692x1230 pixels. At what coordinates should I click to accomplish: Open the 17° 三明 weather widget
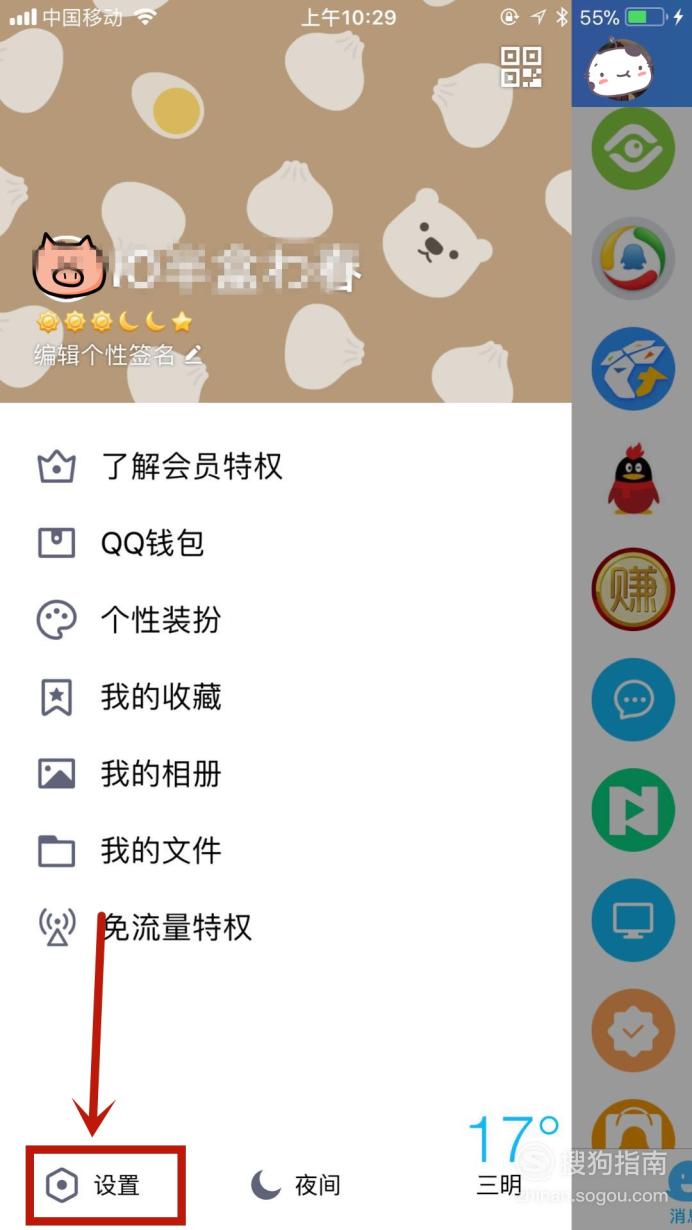pyautogui.click(x=512, y=1155)
